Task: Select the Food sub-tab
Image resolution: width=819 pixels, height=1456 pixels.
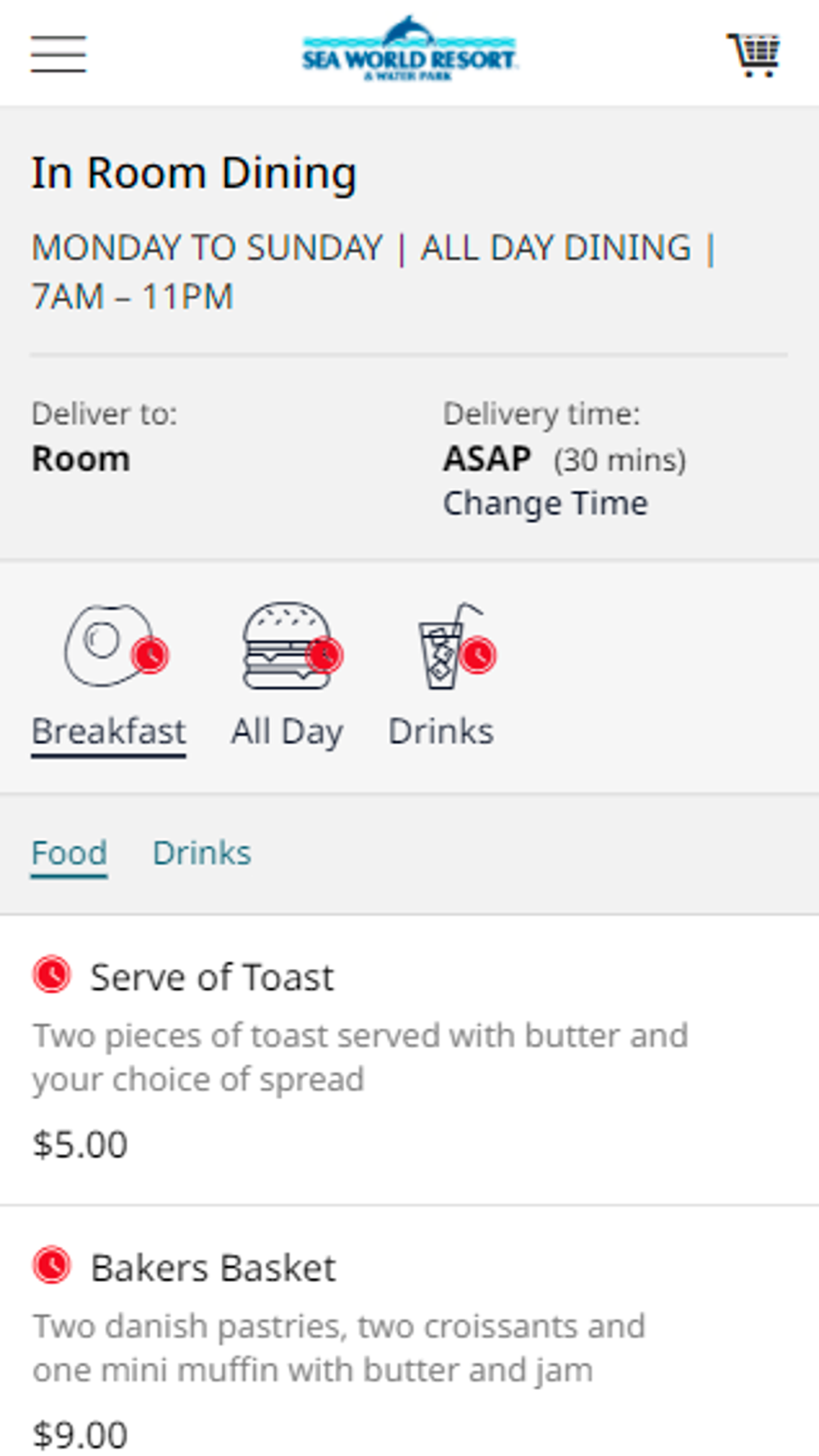Action: point(70,854)
